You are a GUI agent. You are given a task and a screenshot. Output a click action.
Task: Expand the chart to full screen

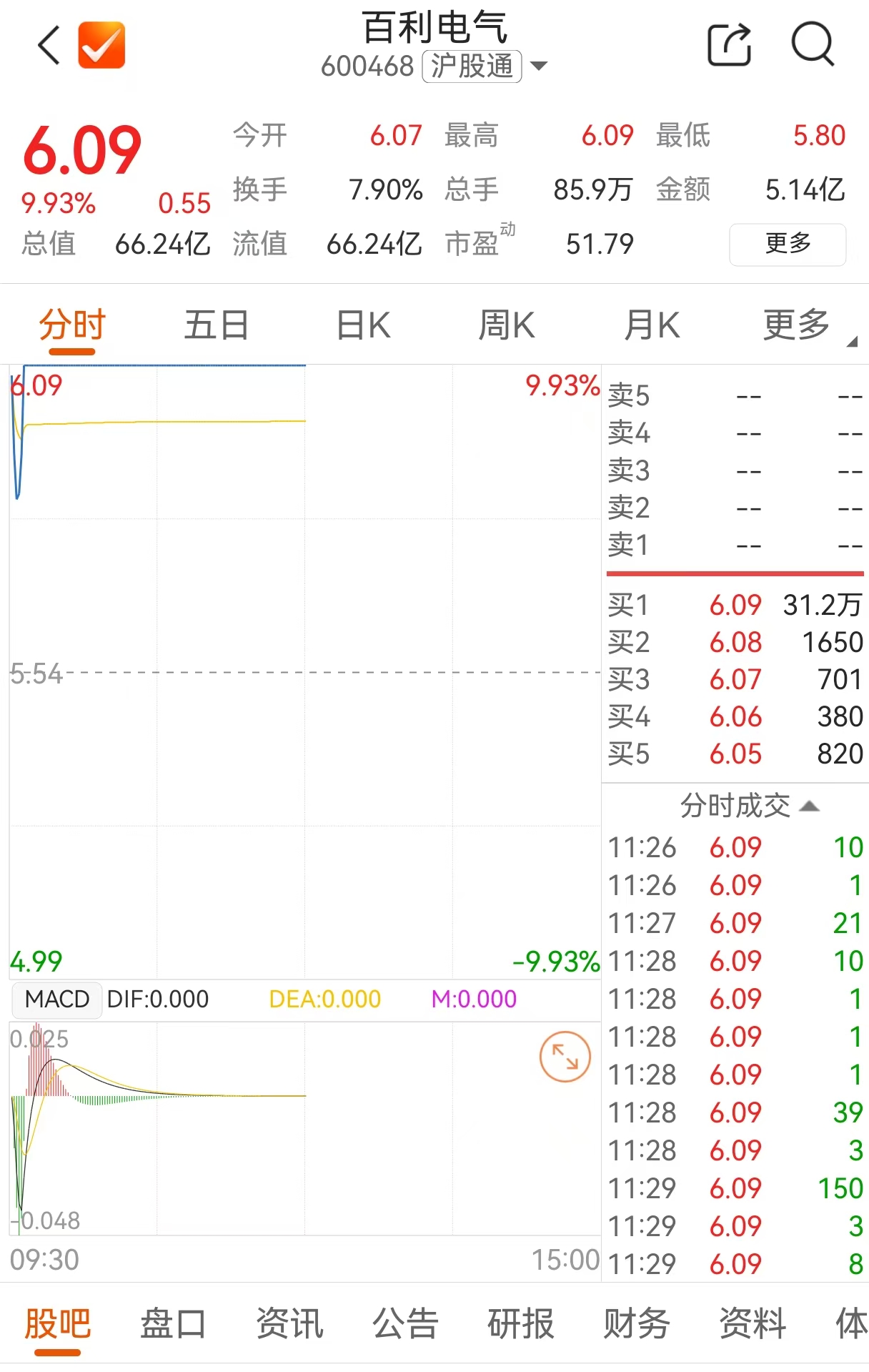click(x=565, y=1056)
